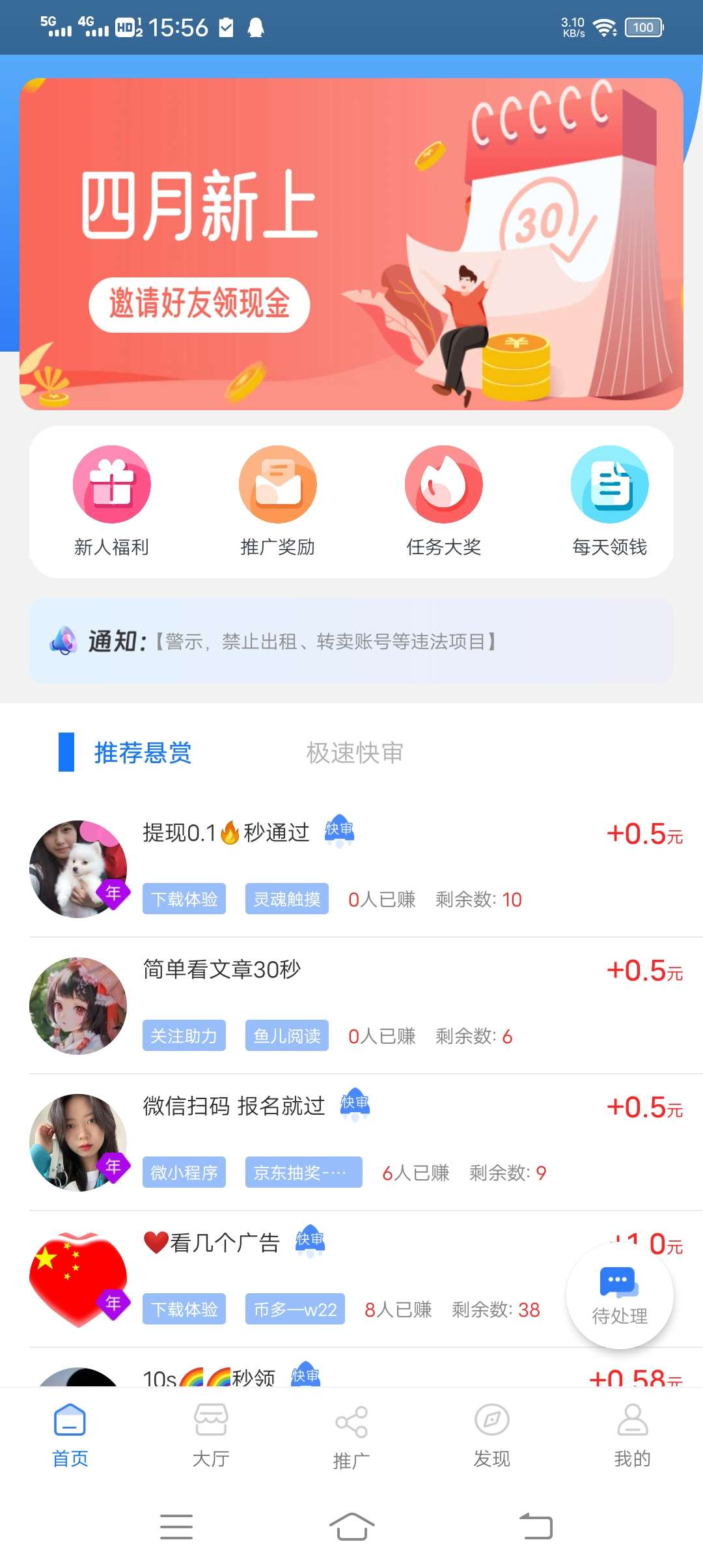The height and width of the screenshot is (1568, 703).
Task: Open the 四月新上 invite banner
Action: pyautogui.click(x=351, y=244)
